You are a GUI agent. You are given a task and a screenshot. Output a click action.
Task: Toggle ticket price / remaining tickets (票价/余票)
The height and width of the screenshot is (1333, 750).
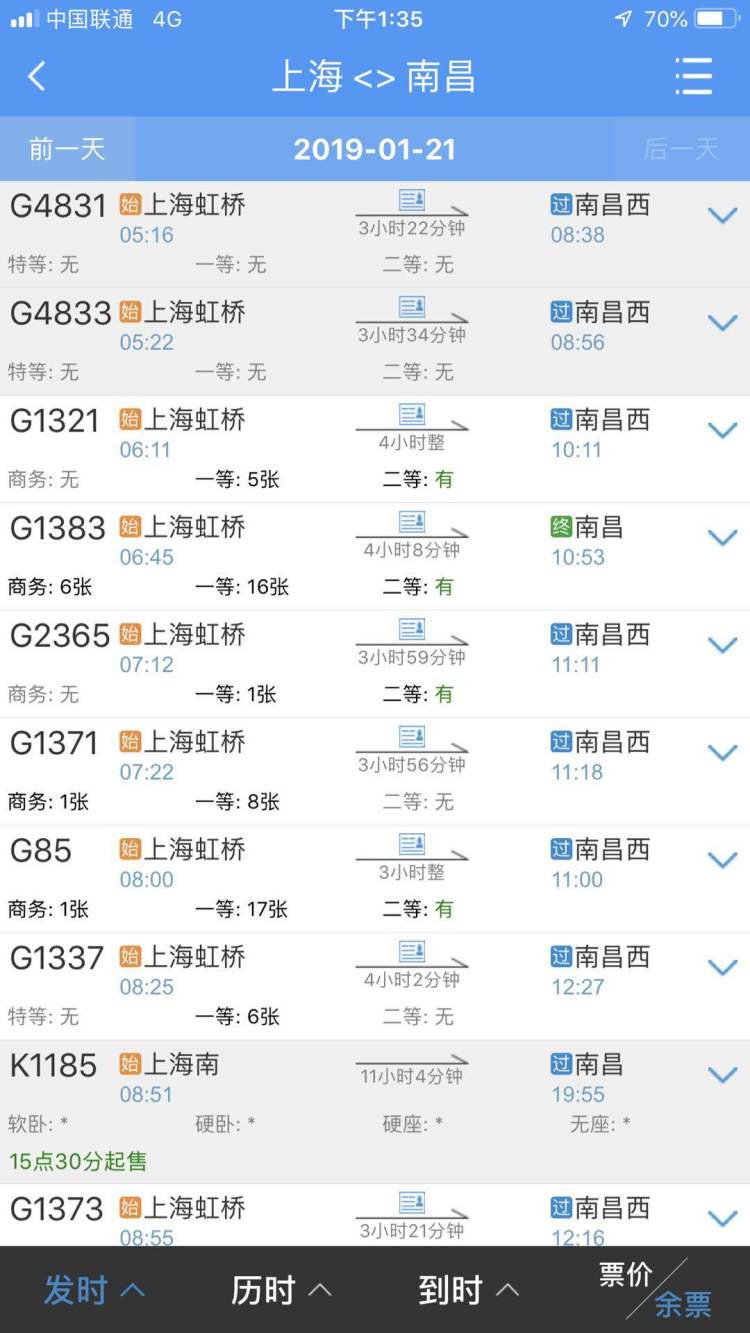655,1288
